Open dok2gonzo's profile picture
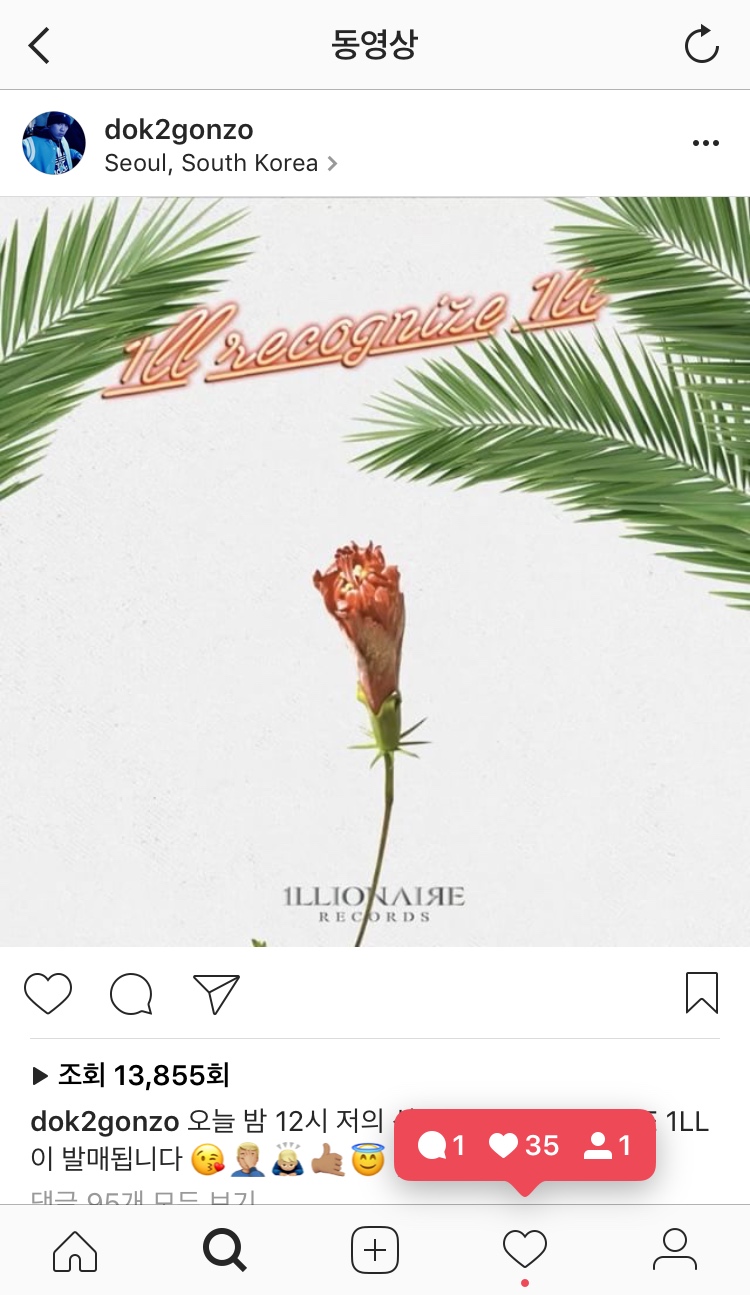The image size is (750, 1295). tap(54, 143)
